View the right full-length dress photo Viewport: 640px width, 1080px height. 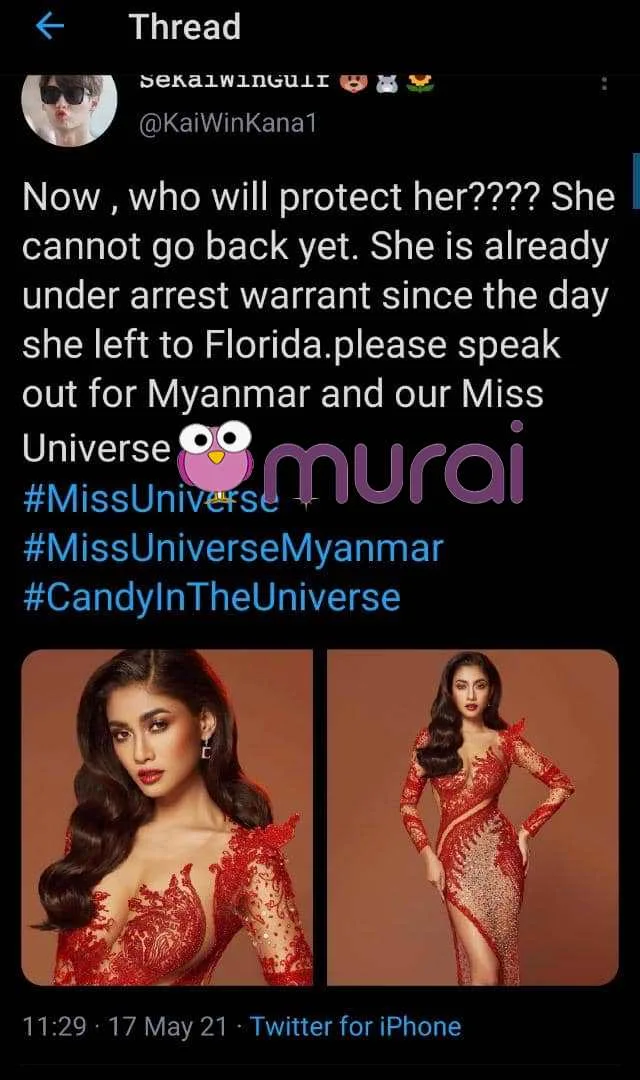coord(473,817)
